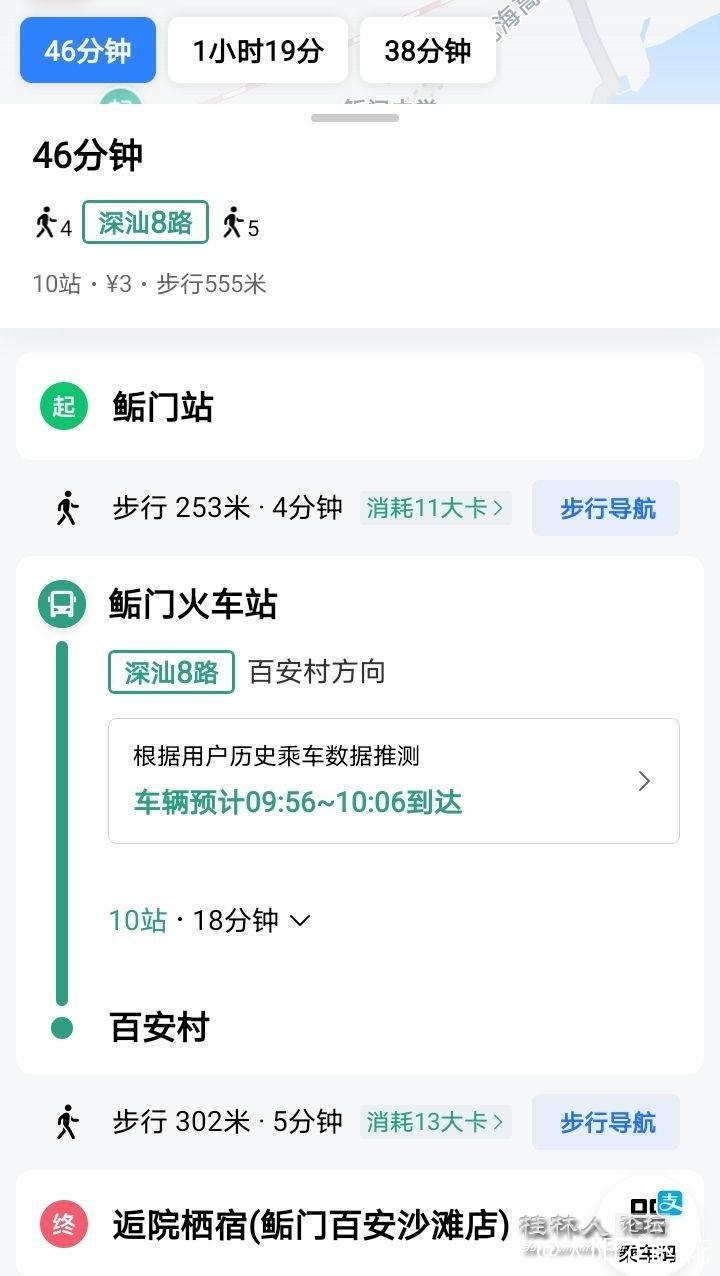Open the estimated bus arrival time card

pyautogui.click(x=393, y=781)
